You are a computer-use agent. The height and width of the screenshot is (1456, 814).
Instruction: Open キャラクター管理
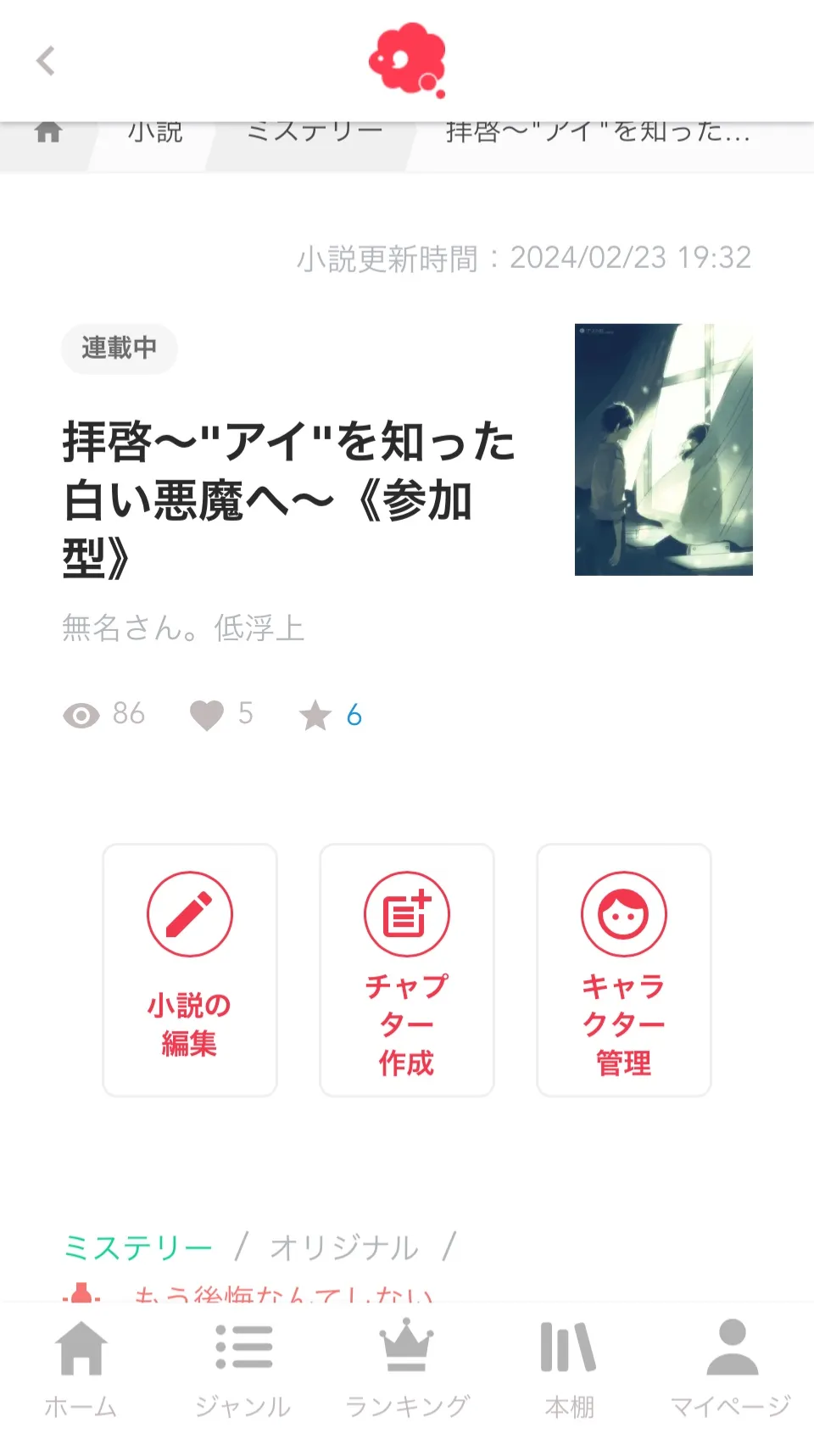coord(624,969)
